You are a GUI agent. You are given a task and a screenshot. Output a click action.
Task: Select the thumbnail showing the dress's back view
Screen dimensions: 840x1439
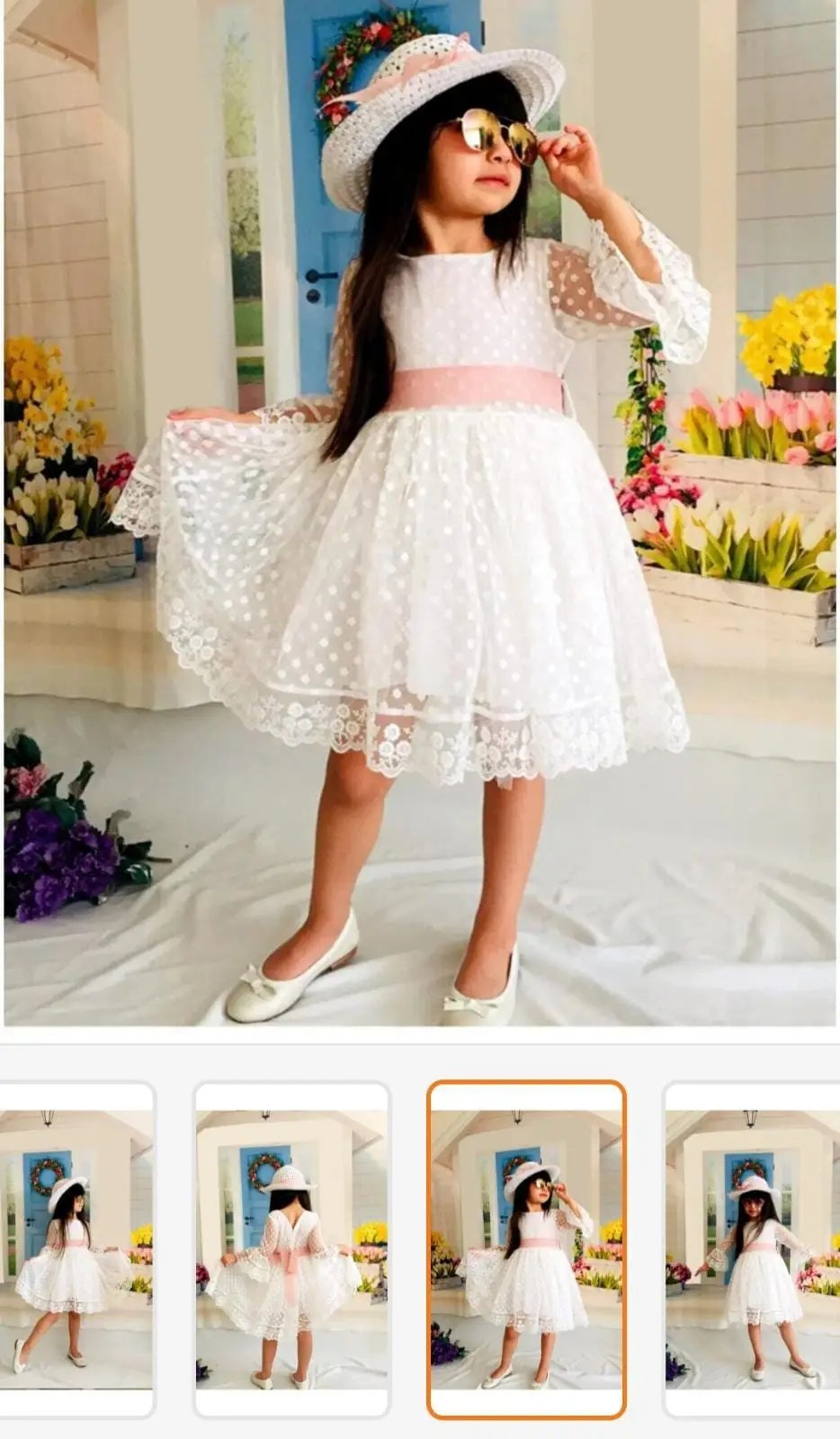pos(291,1249)
